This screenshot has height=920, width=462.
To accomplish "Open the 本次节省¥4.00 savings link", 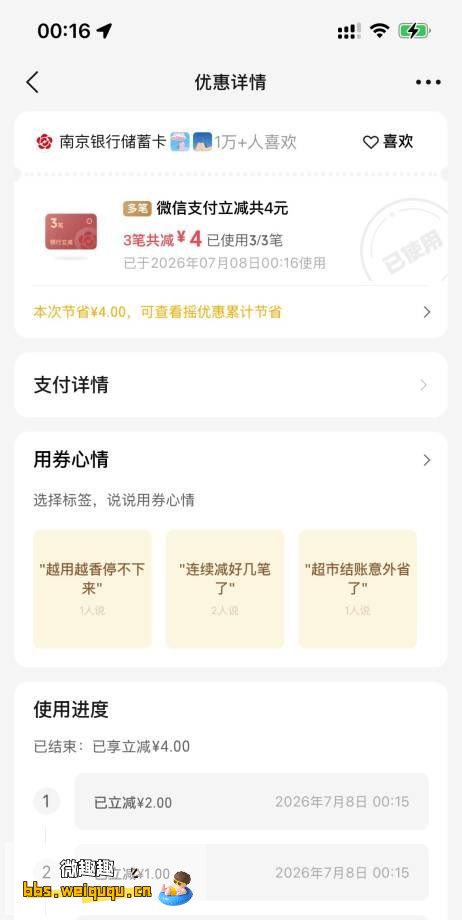I will click(231, 312).
